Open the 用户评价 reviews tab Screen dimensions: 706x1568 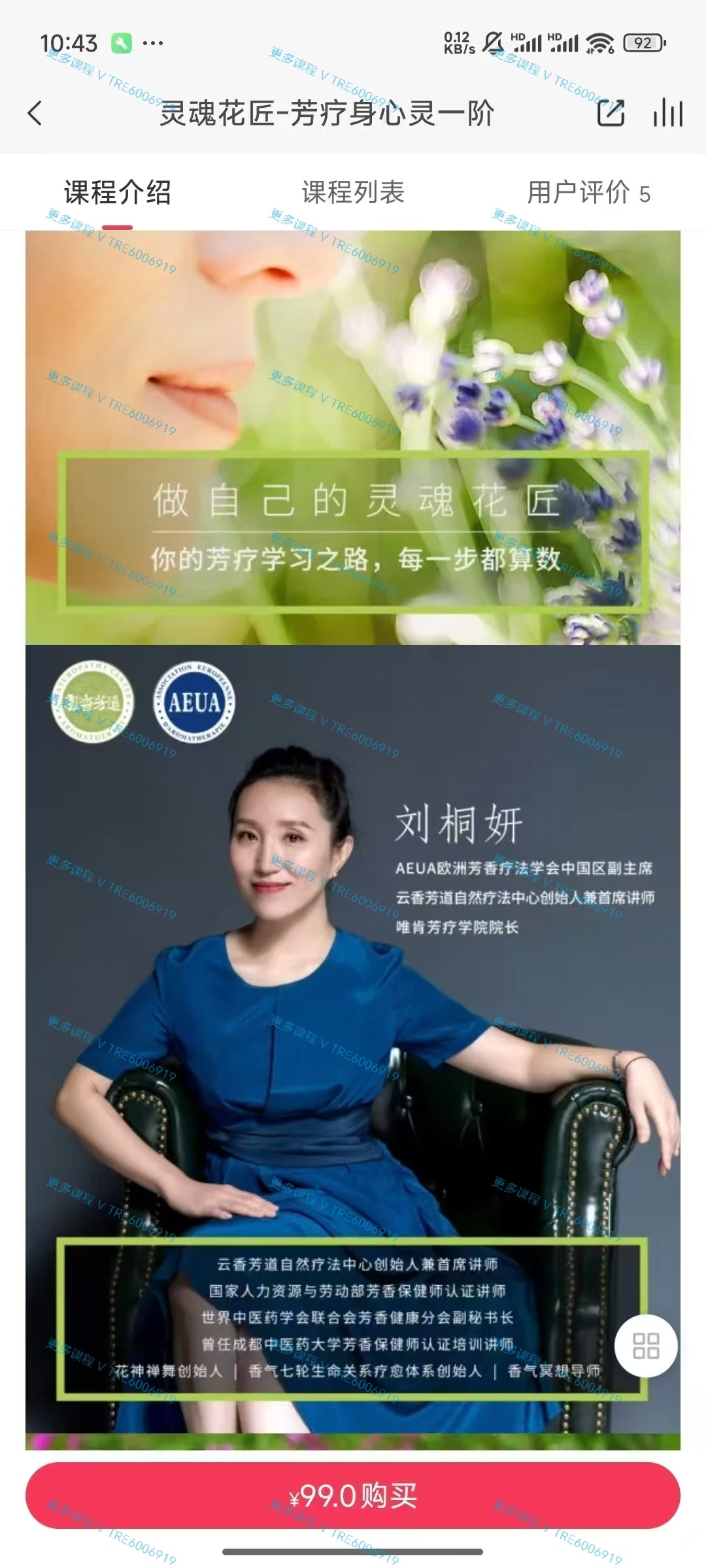pos(588,193)
